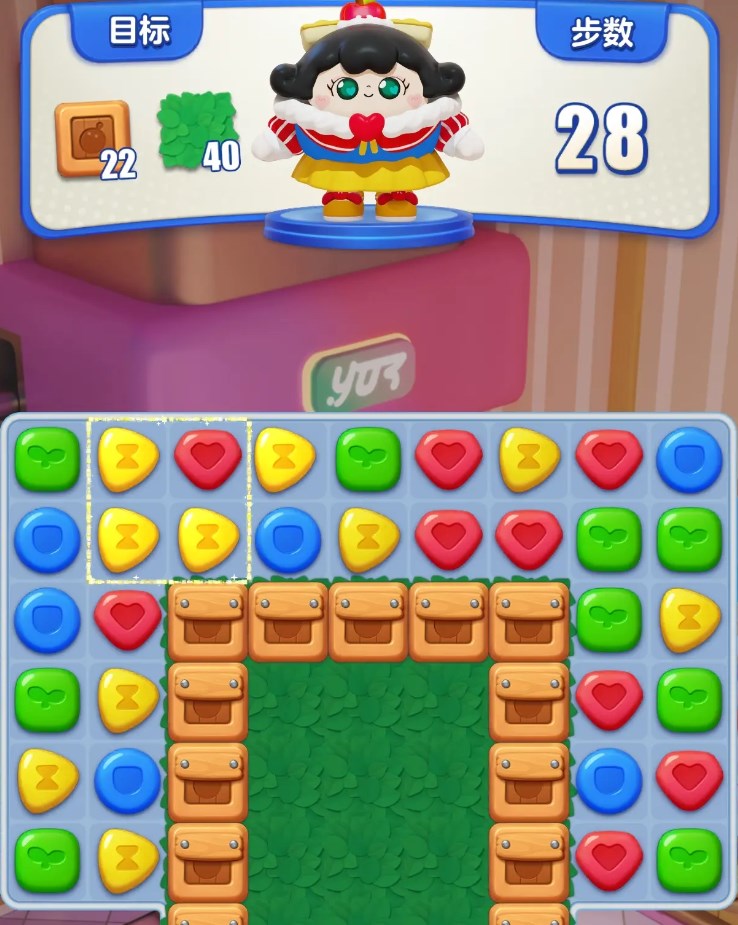
Task: Select the two stacked blue tiles on the left edge
Action: click(47, 540)
